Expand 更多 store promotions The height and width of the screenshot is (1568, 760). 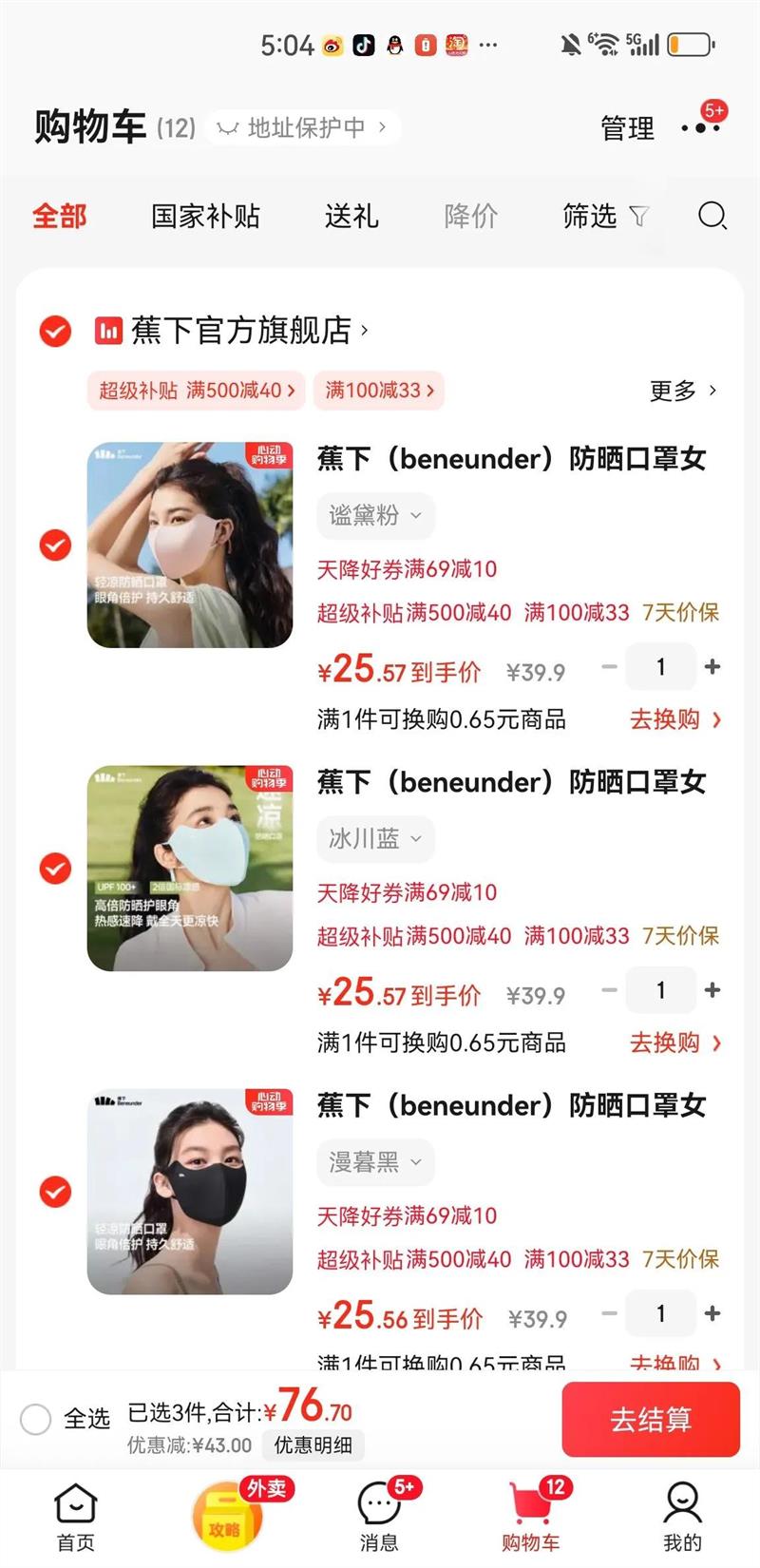(x=682, y=391)
